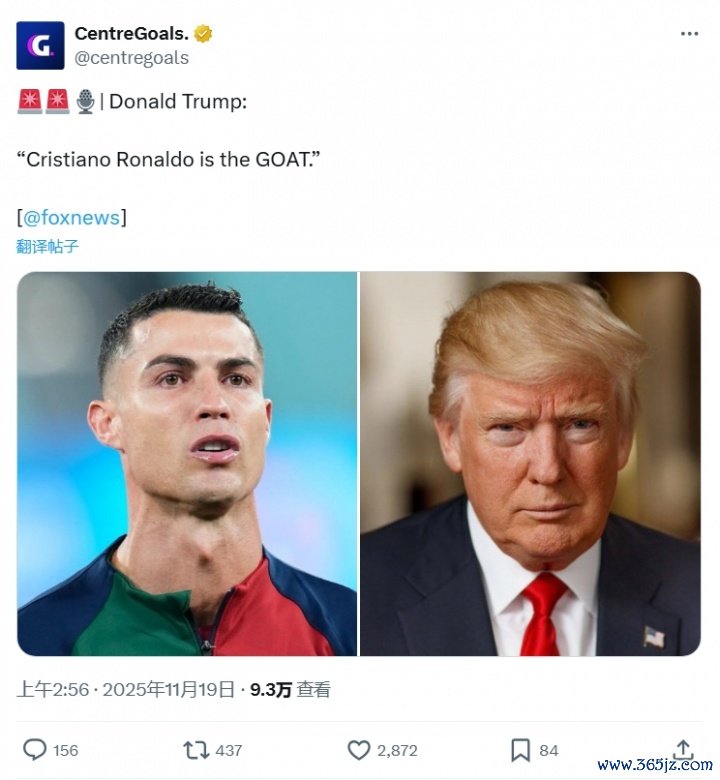Viewport: 720px width, 780px height.
Task: Open the right photo in the post
Action: (530, 463)
